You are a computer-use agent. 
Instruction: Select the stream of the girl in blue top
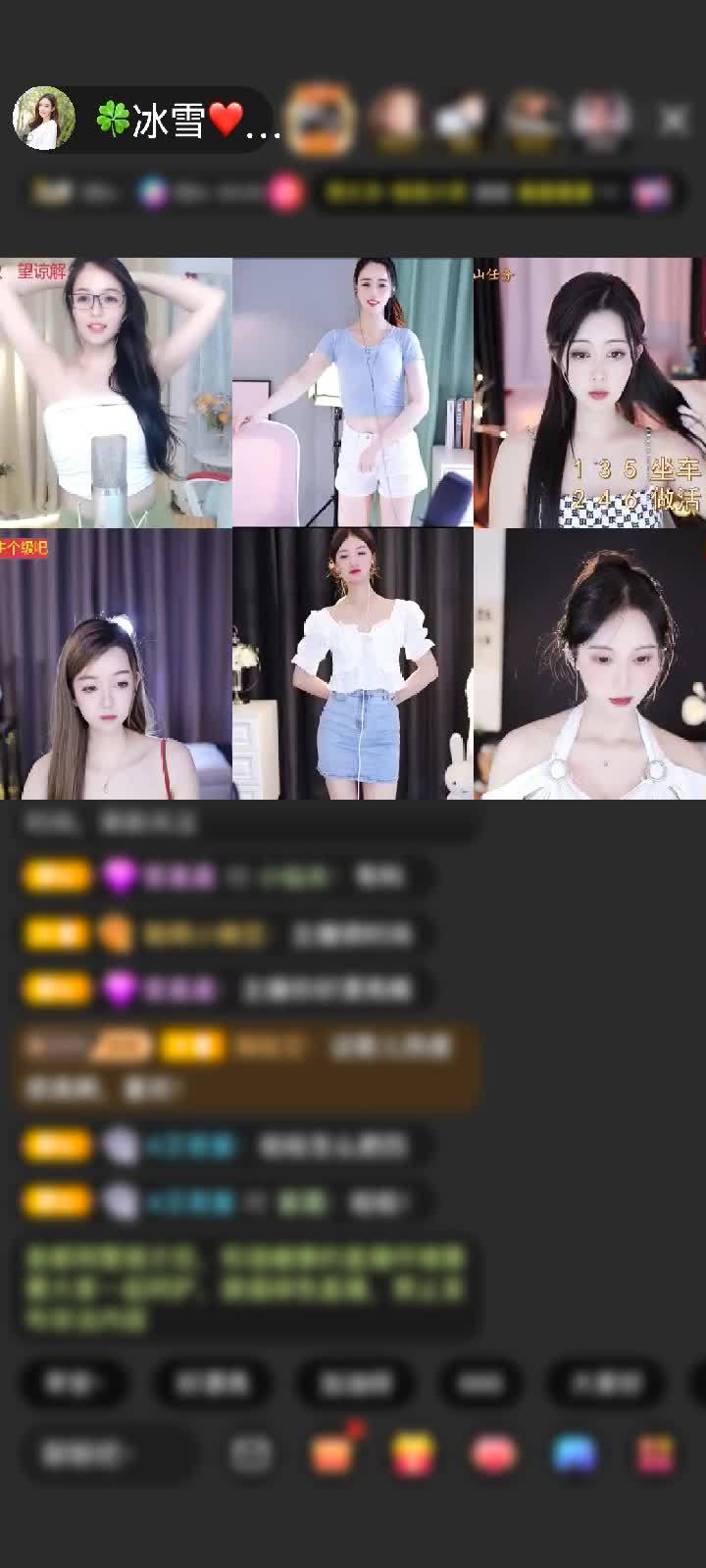[353, 392]
